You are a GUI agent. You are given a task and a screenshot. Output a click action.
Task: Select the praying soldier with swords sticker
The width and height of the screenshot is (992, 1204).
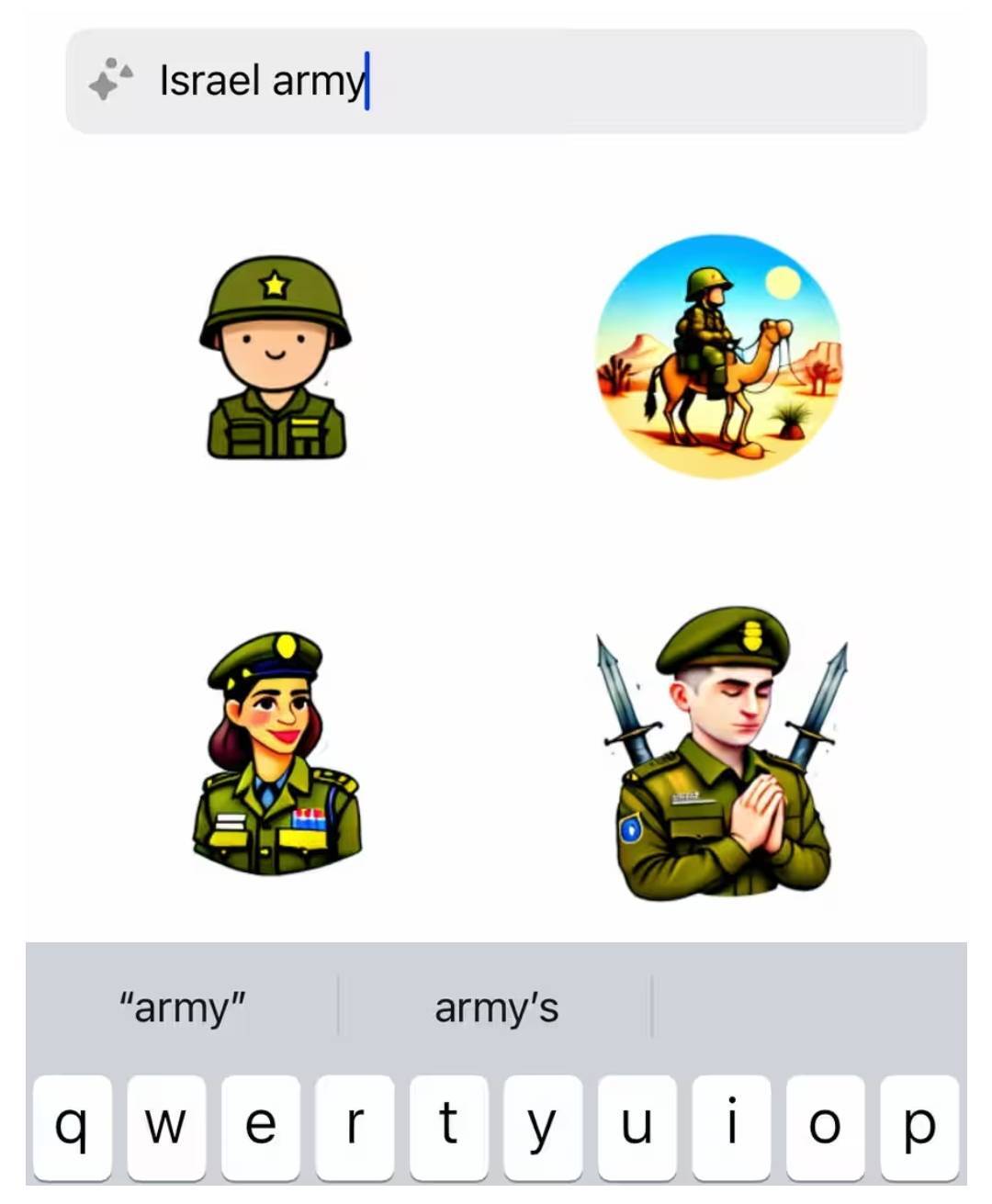coord(724,753)
